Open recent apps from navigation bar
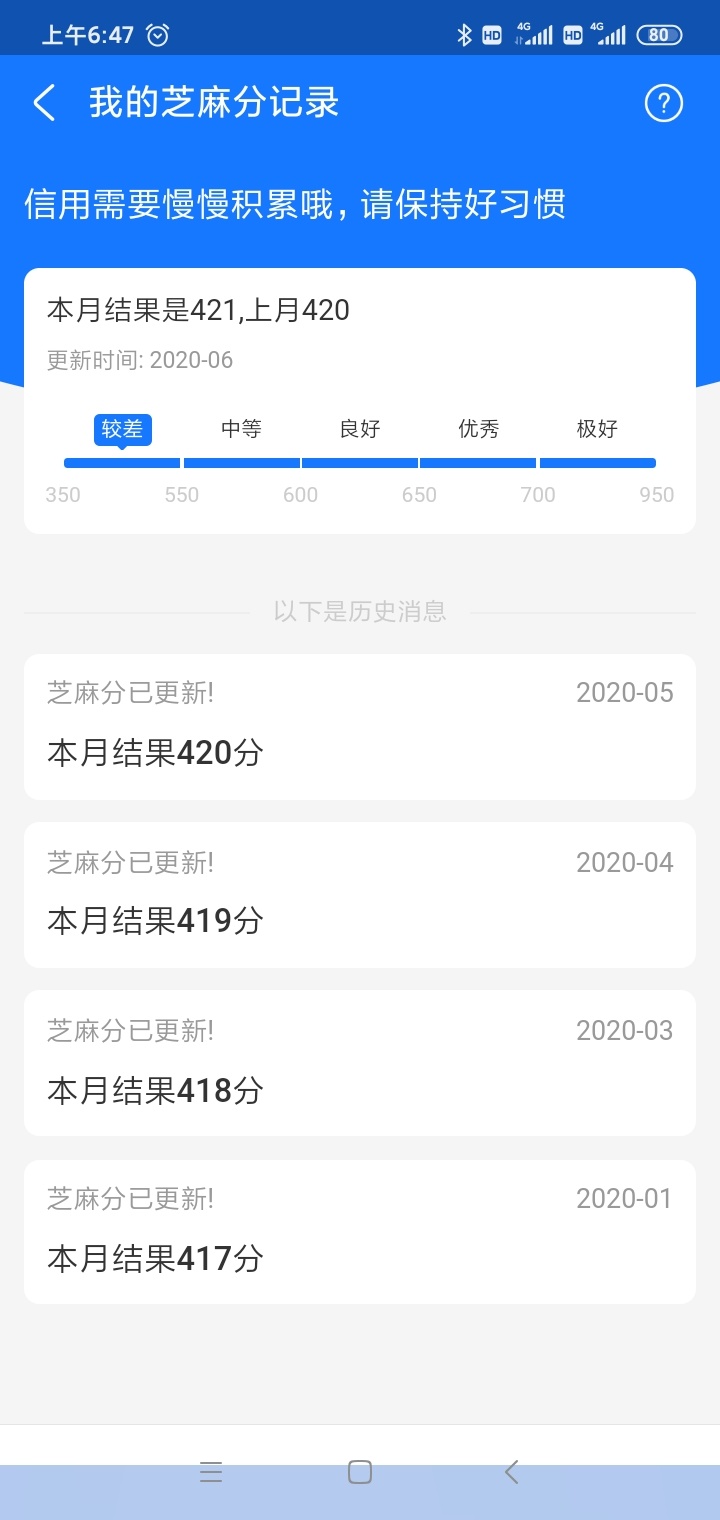 click(211, 1472)
